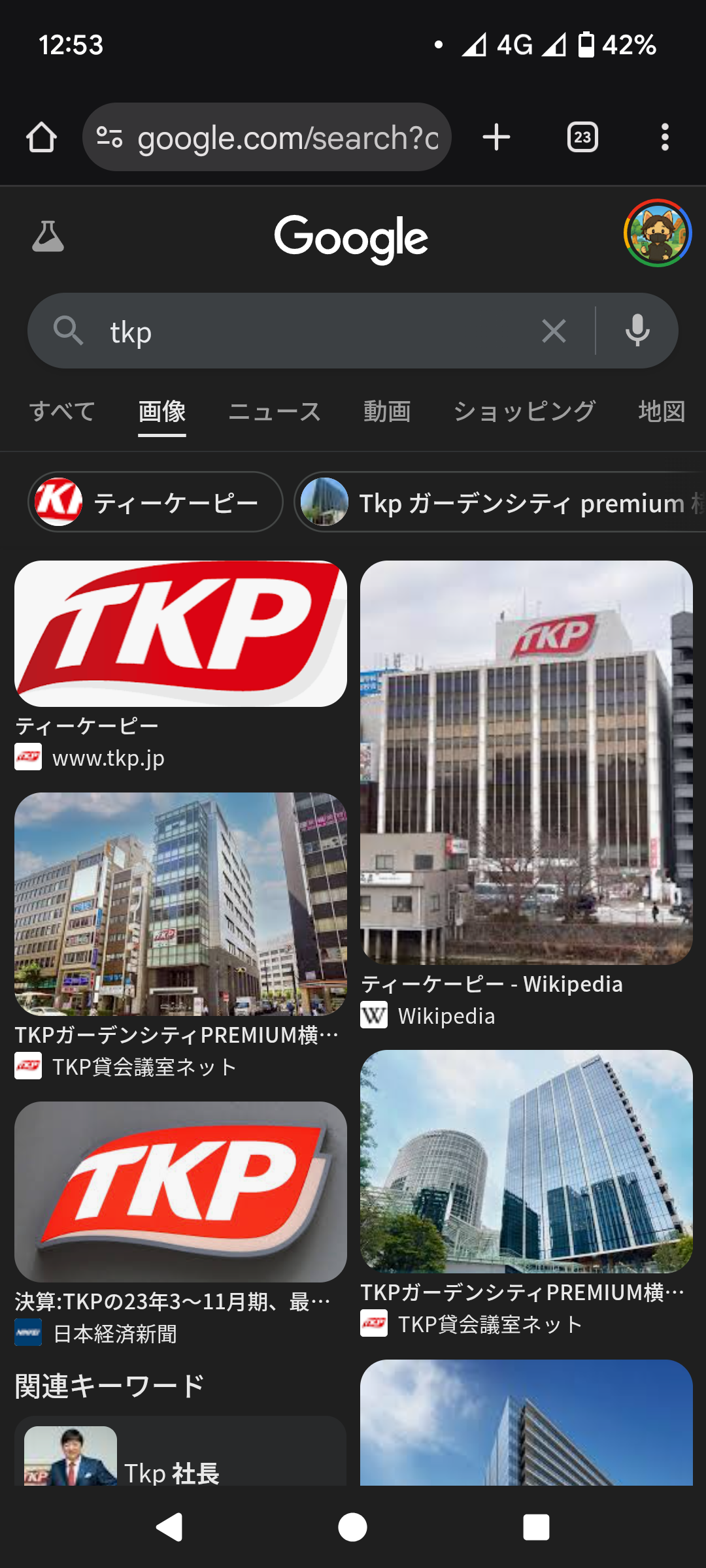
Task: Open the 日本経済新聞 決算 image result
Action: 180,1192
